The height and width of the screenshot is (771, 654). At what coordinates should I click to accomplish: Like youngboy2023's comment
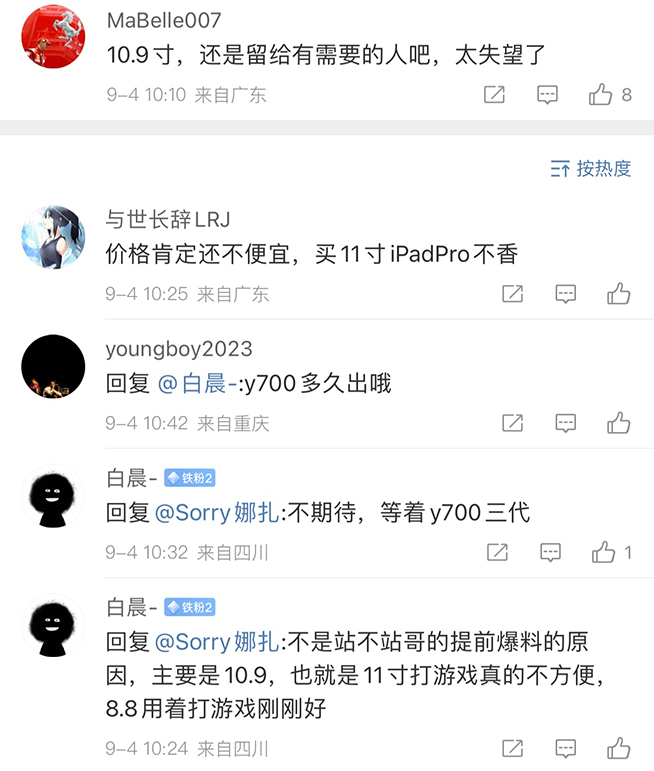[x=618, y=423]
